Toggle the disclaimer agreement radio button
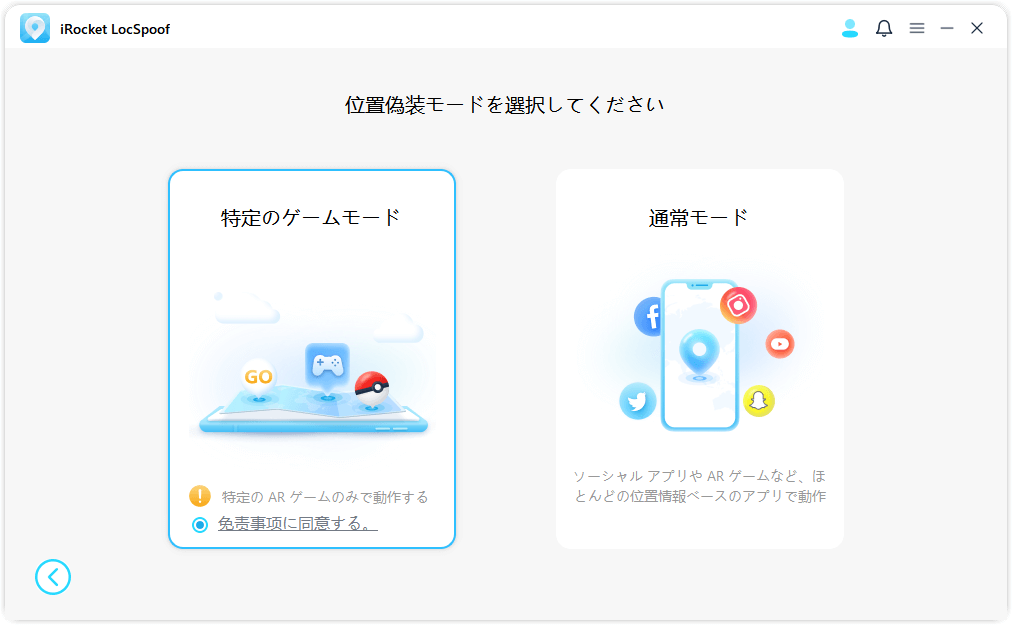Viewport: 1012px width, 625px height. (200, 524)
